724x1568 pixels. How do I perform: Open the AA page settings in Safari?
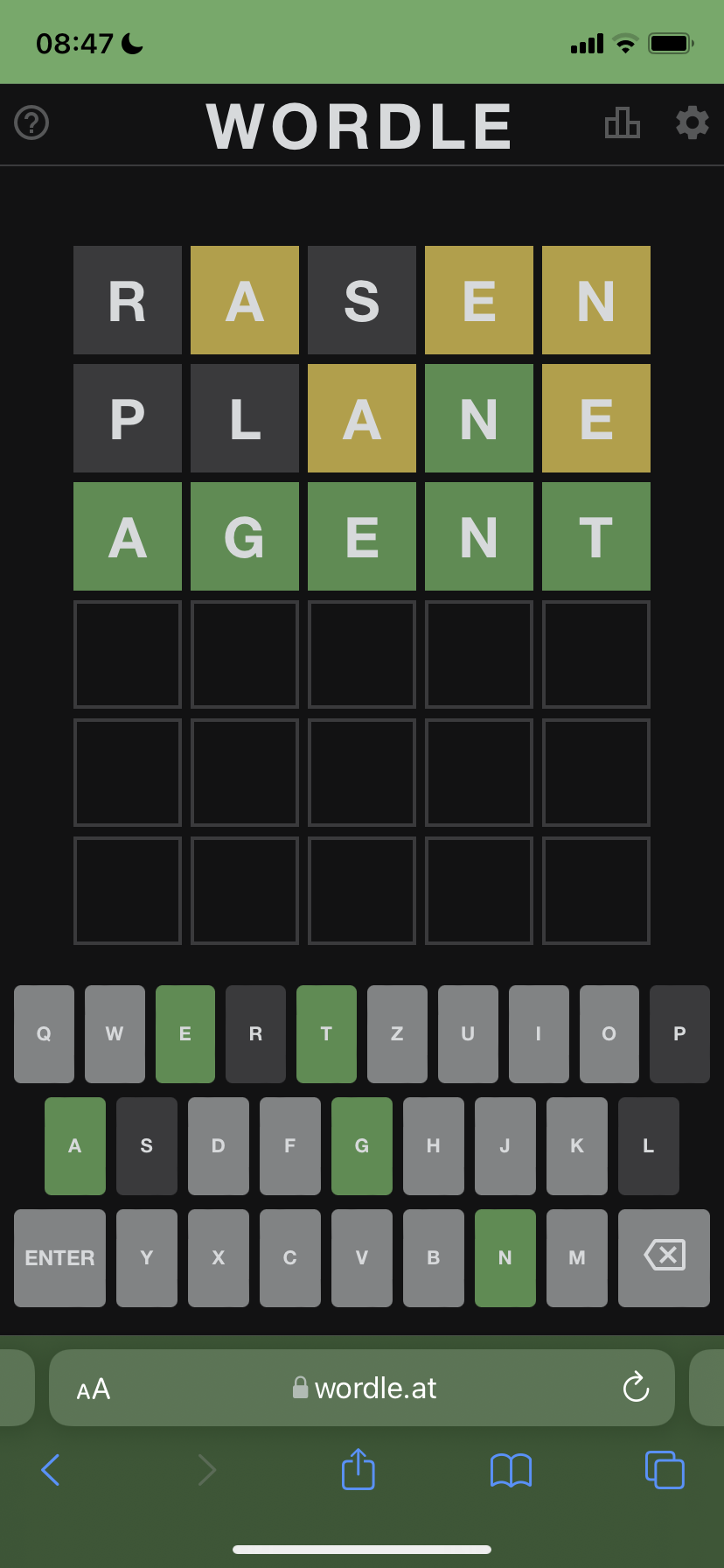click(94, 1389)
